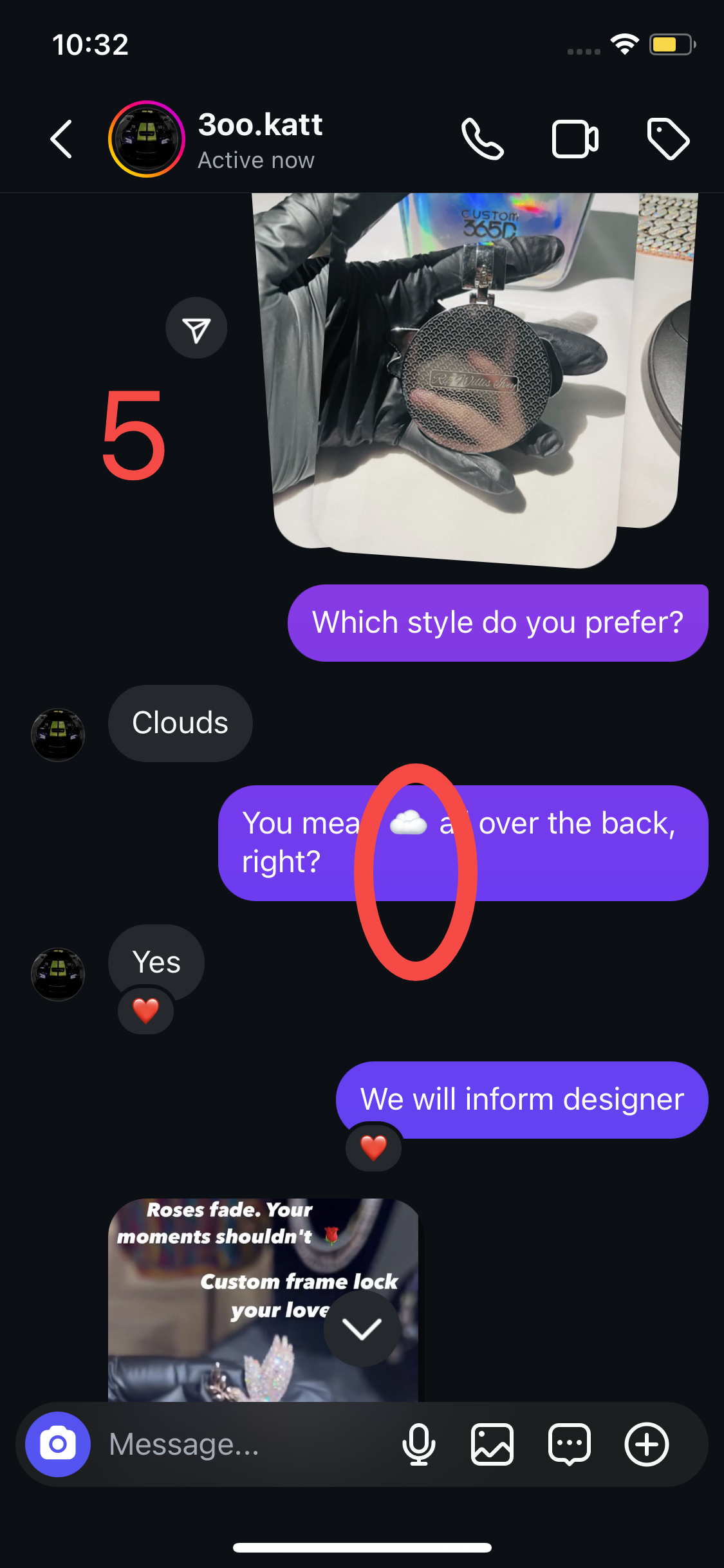Record a voice message with the microphone
The width and height of the screenshot is (724, 1568).
tap(418, 1444)
